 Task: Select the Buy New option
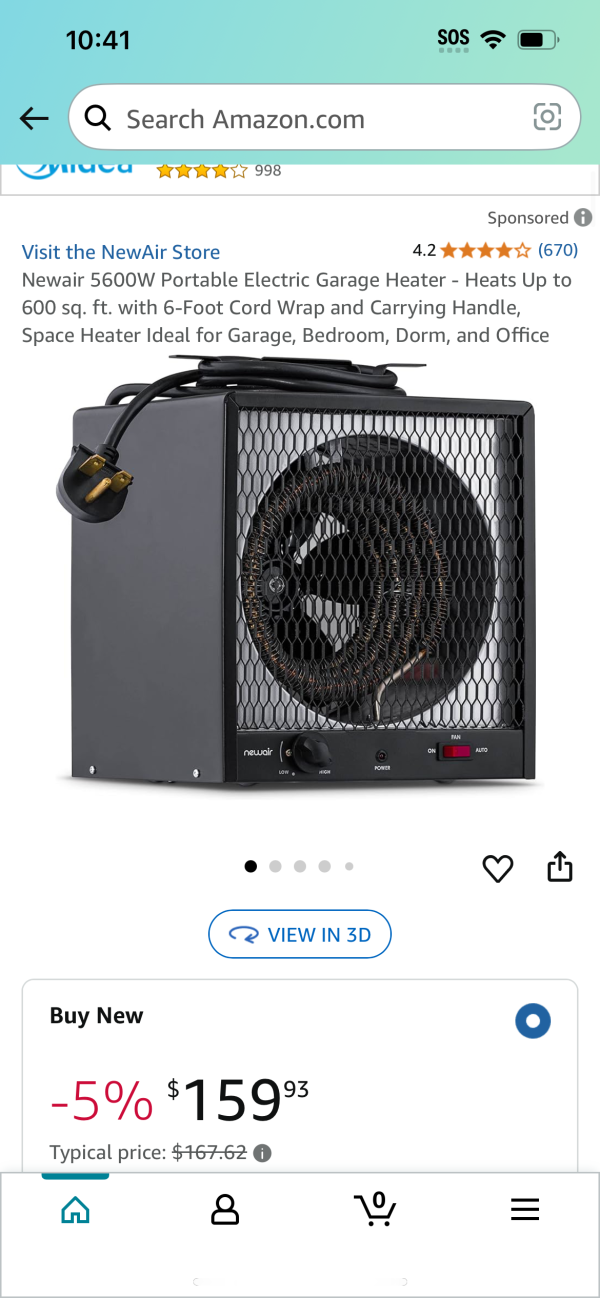(532, 1021)
